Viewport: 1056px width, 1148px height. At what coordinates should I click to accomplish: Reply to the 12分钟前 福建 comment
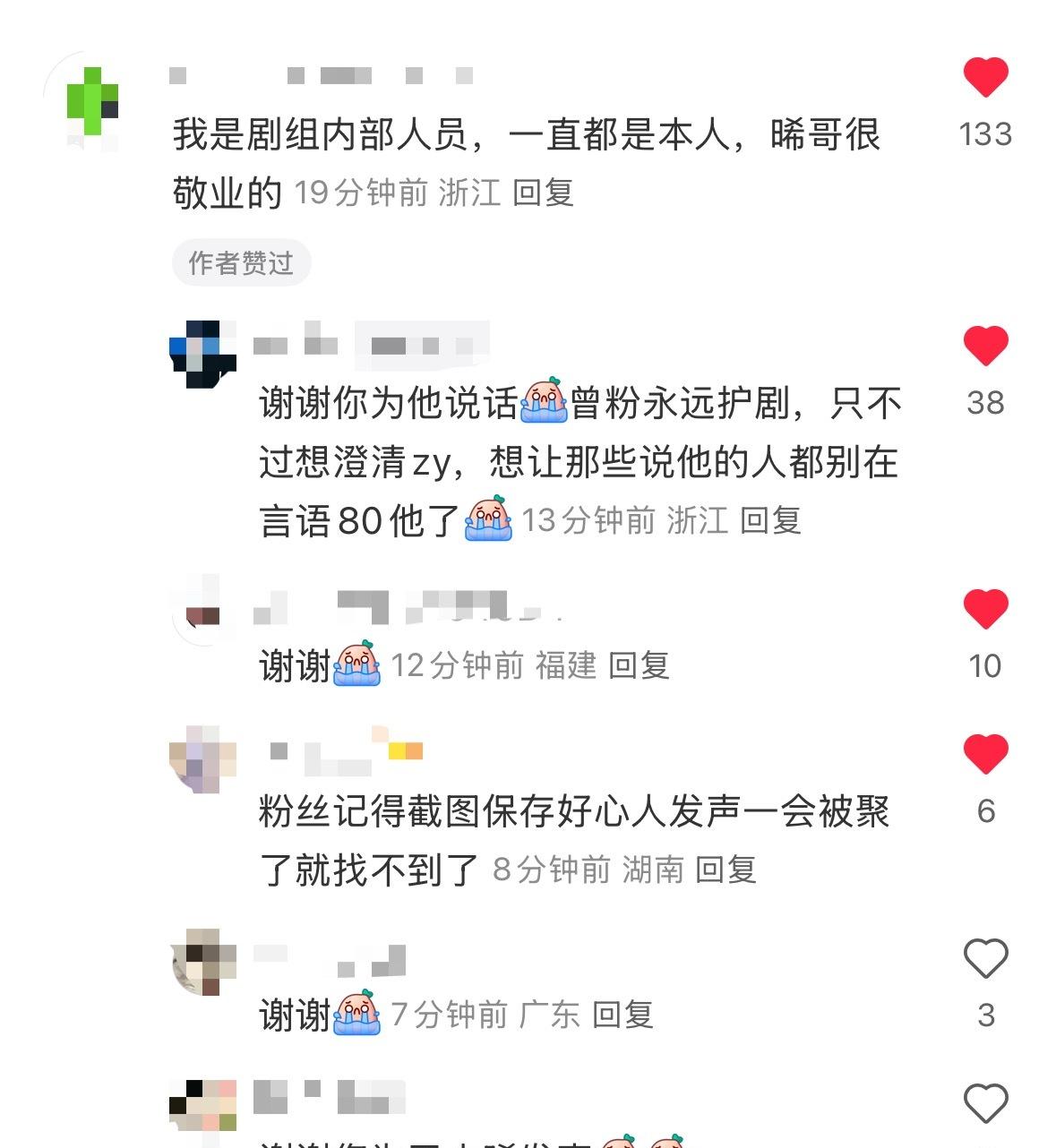639,665
